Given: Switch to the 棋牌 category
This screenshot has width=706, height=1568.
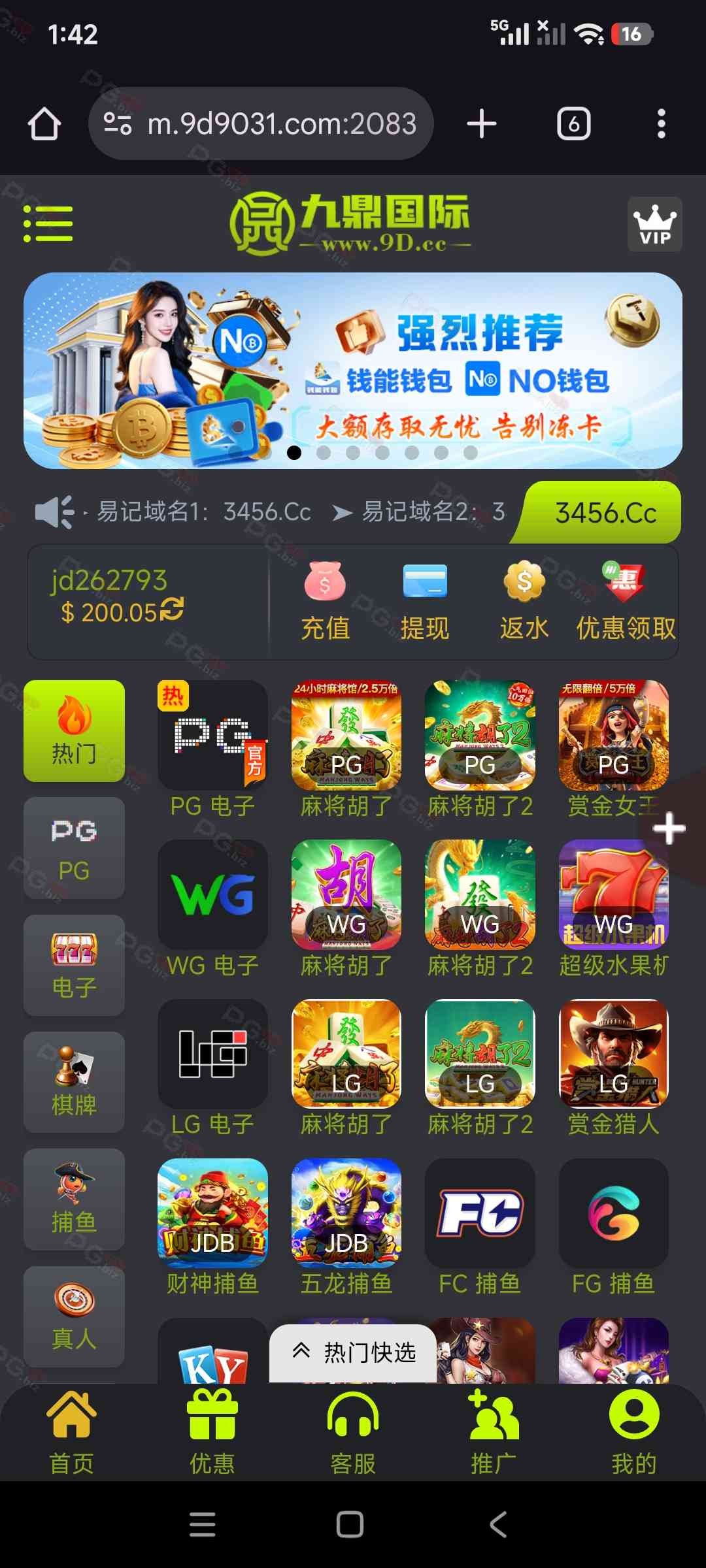Looking at the screenshot, I should point(74,1082).
